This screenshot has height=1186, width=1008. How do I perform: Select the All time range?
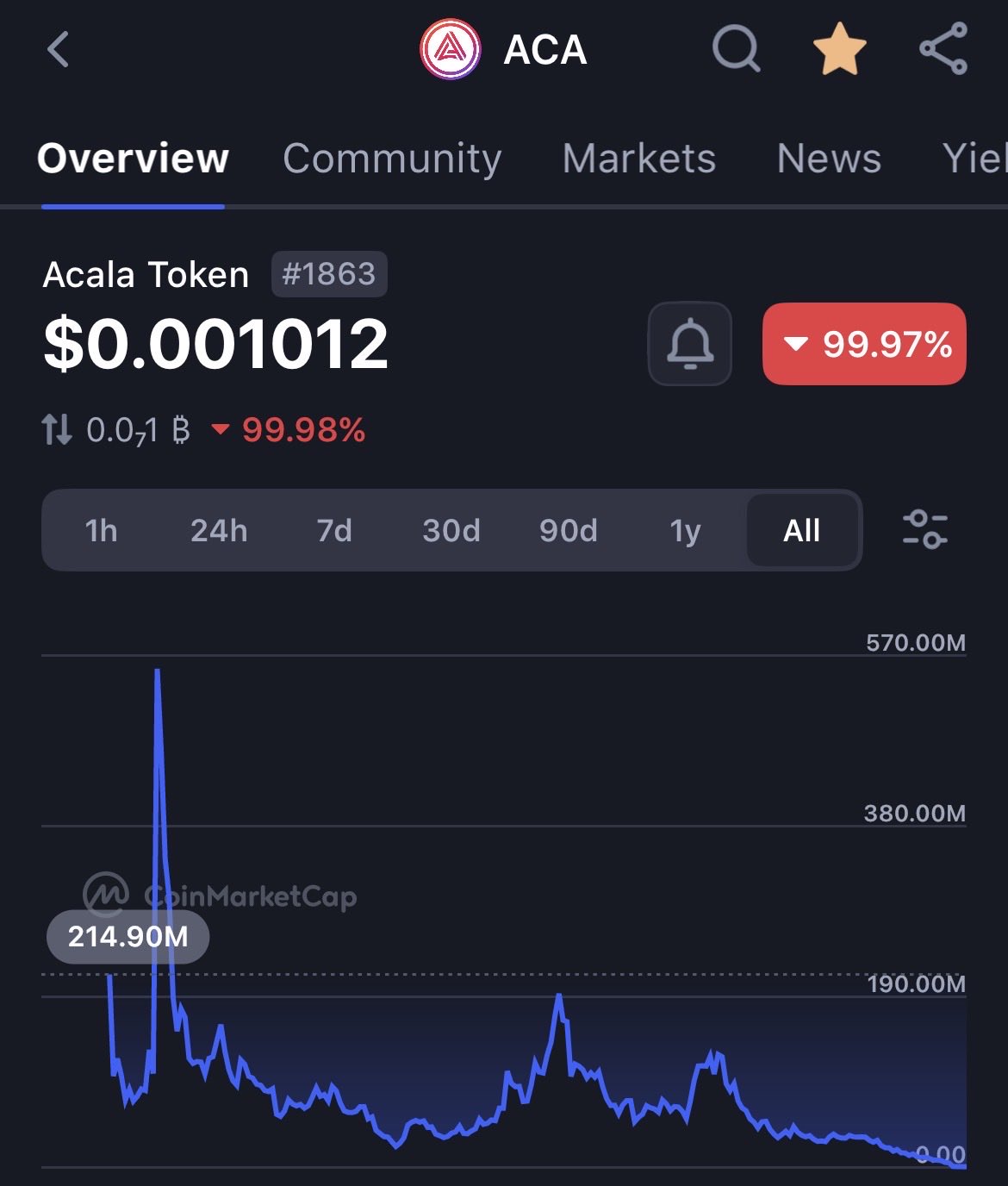[801, 530]
